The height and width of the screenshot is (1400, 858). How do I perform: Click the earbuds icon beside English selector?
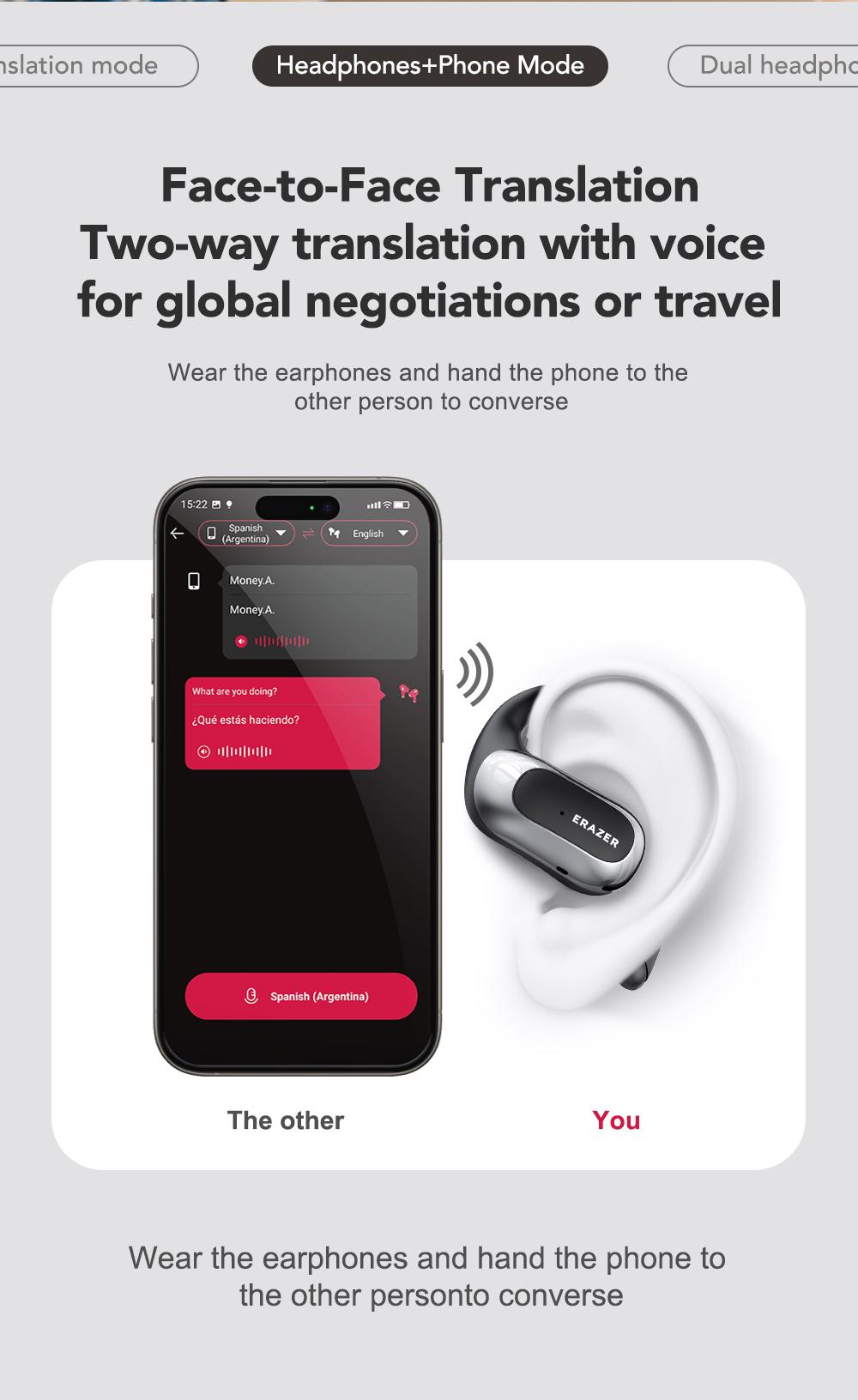pyautogui.click(x=335, y=534)
